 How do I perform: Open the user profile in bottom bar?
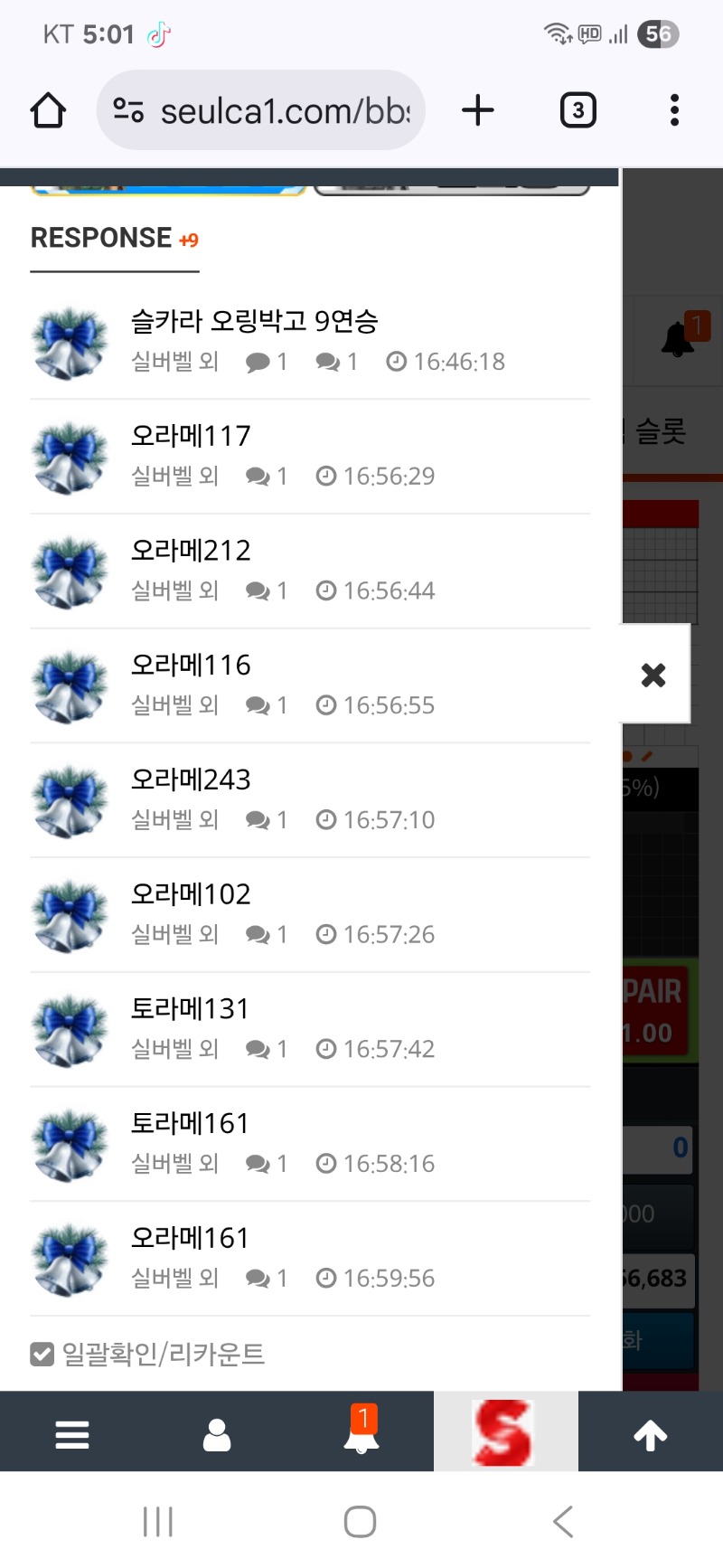217,1434
